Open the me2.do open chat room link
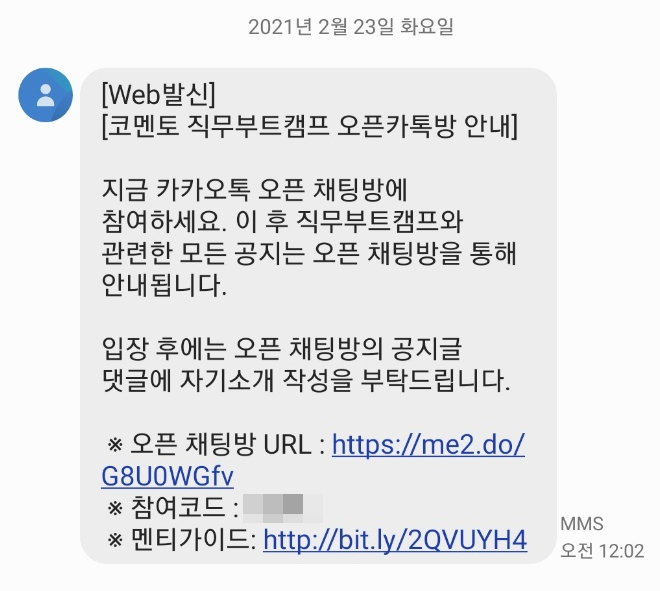 pos(428,444)
